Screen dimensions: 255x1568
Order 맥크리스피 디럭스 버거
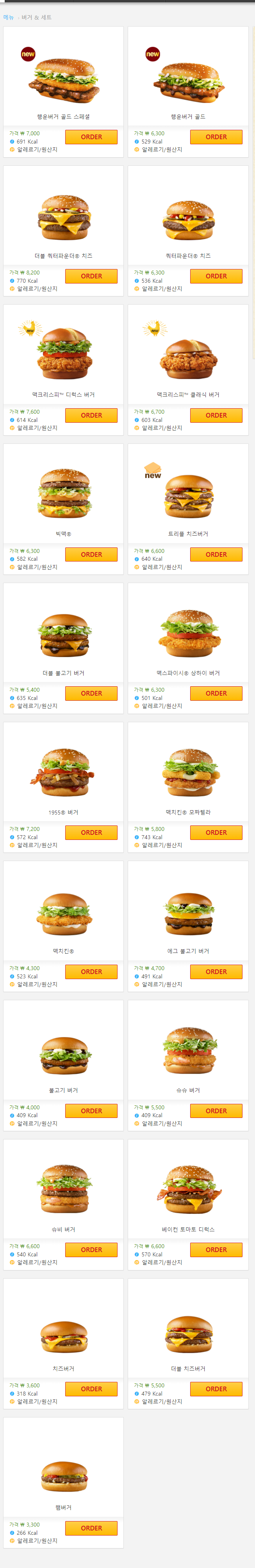pos(91,415)
